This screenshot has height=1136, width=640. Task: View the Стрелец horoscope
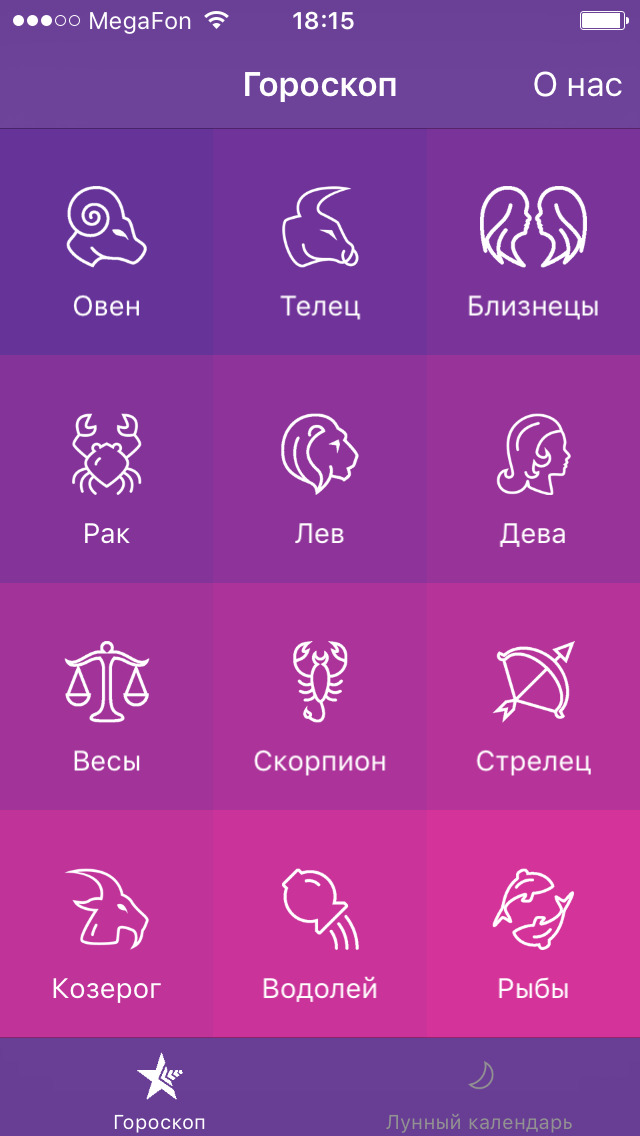pos(533,697)
